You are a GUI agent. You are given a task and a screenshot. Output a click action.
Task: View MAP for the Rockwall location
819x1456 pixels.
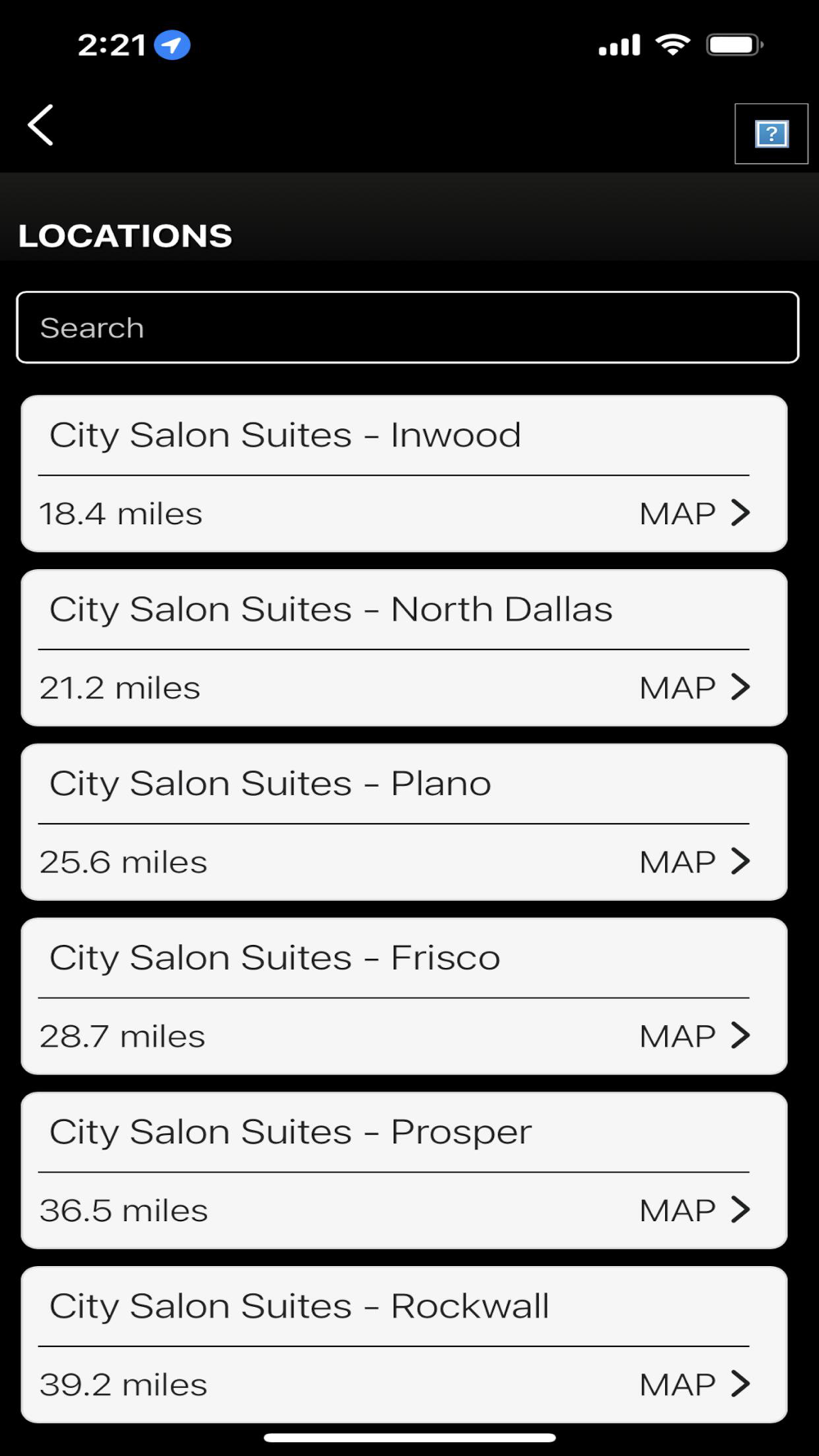694,1385
